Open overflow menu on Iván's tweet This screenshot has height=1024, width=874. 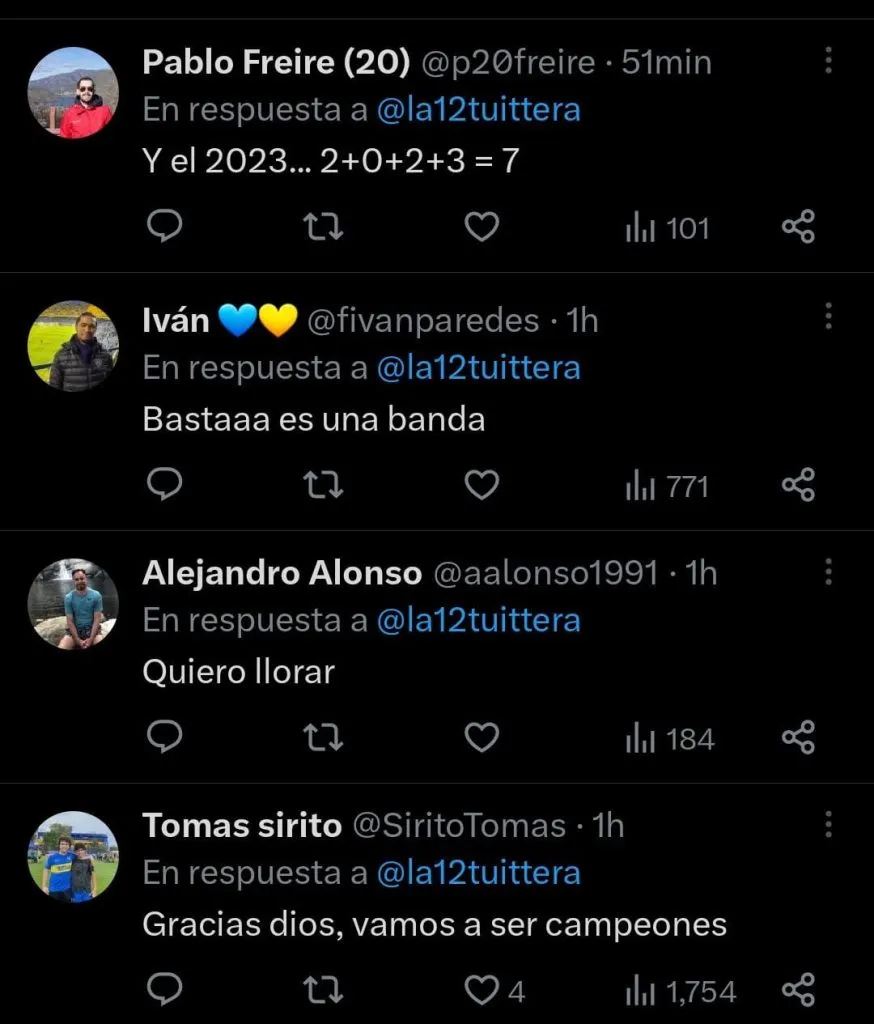[828, 318]
